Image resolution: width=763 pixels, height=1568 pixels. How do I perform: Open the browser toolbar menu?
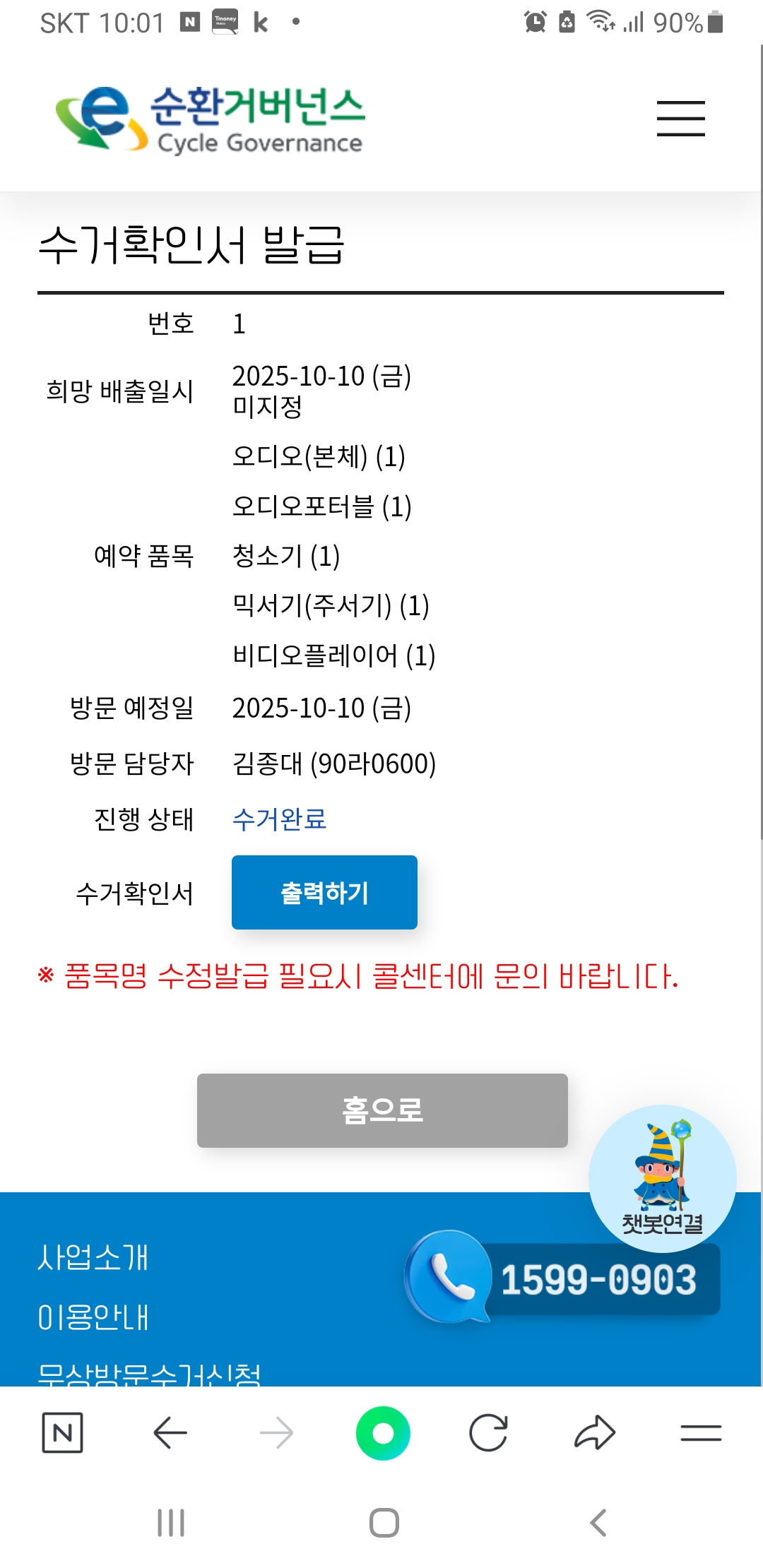tap(701, 1432)
